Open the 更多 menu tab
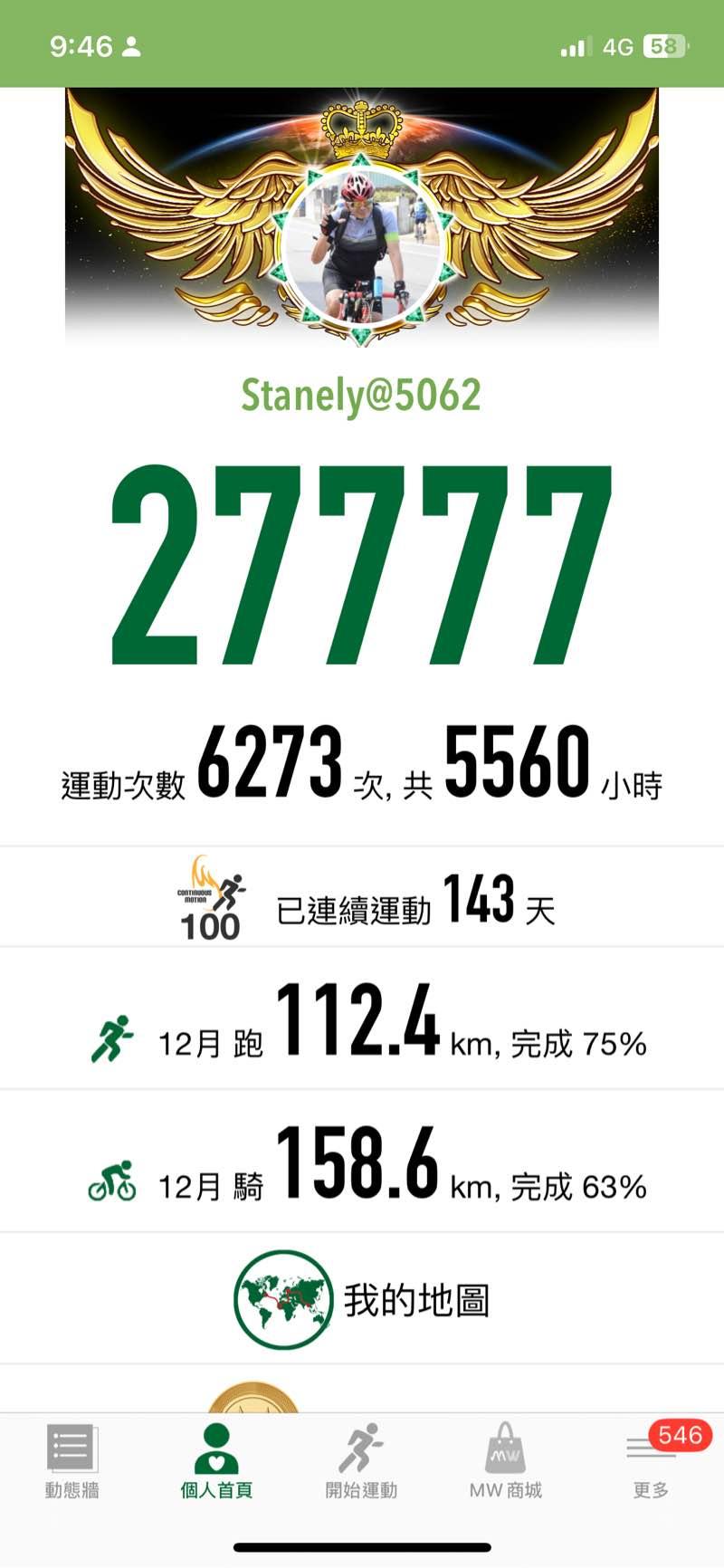 click(651, 1461)
